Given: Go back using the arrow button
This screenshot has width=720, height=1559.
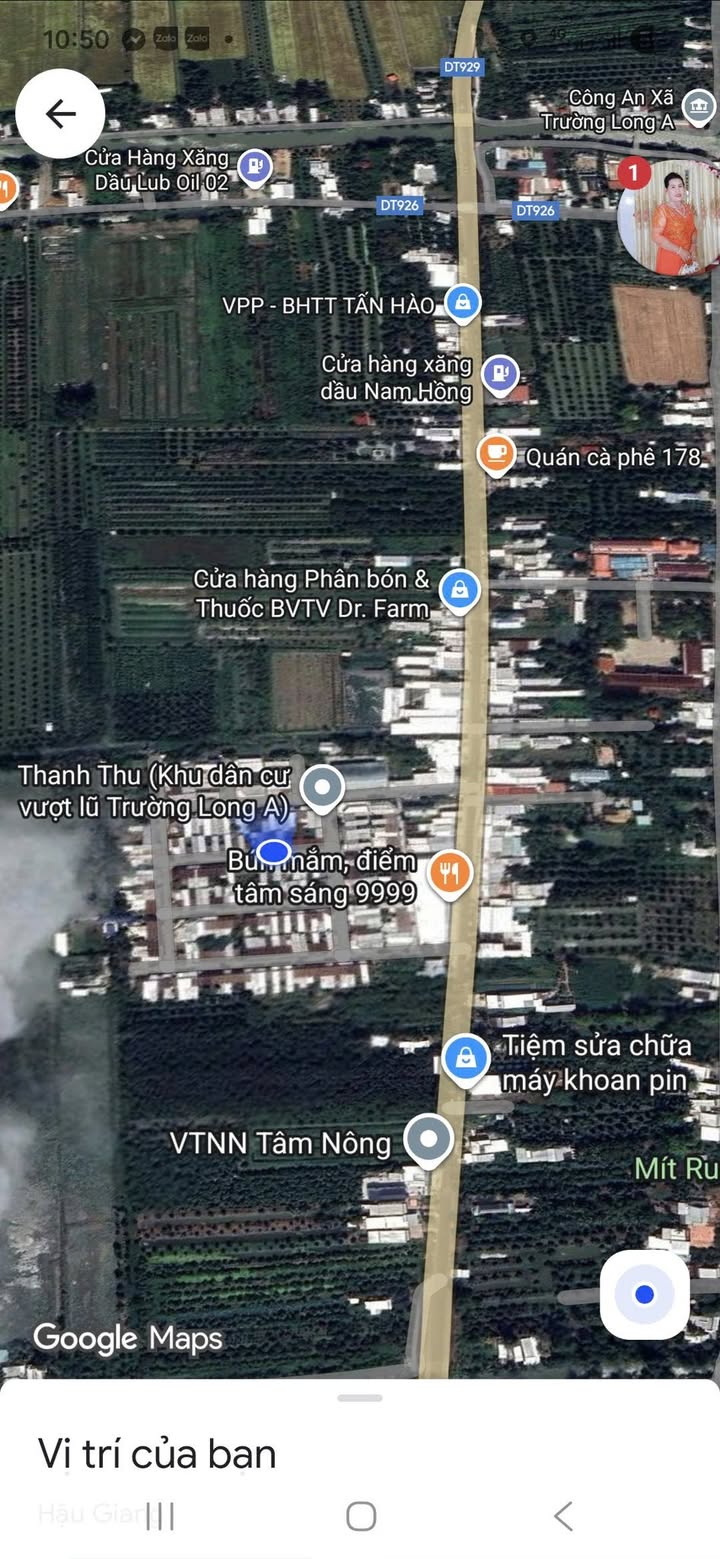Looking at the screenshot, I should coord(60,114).
